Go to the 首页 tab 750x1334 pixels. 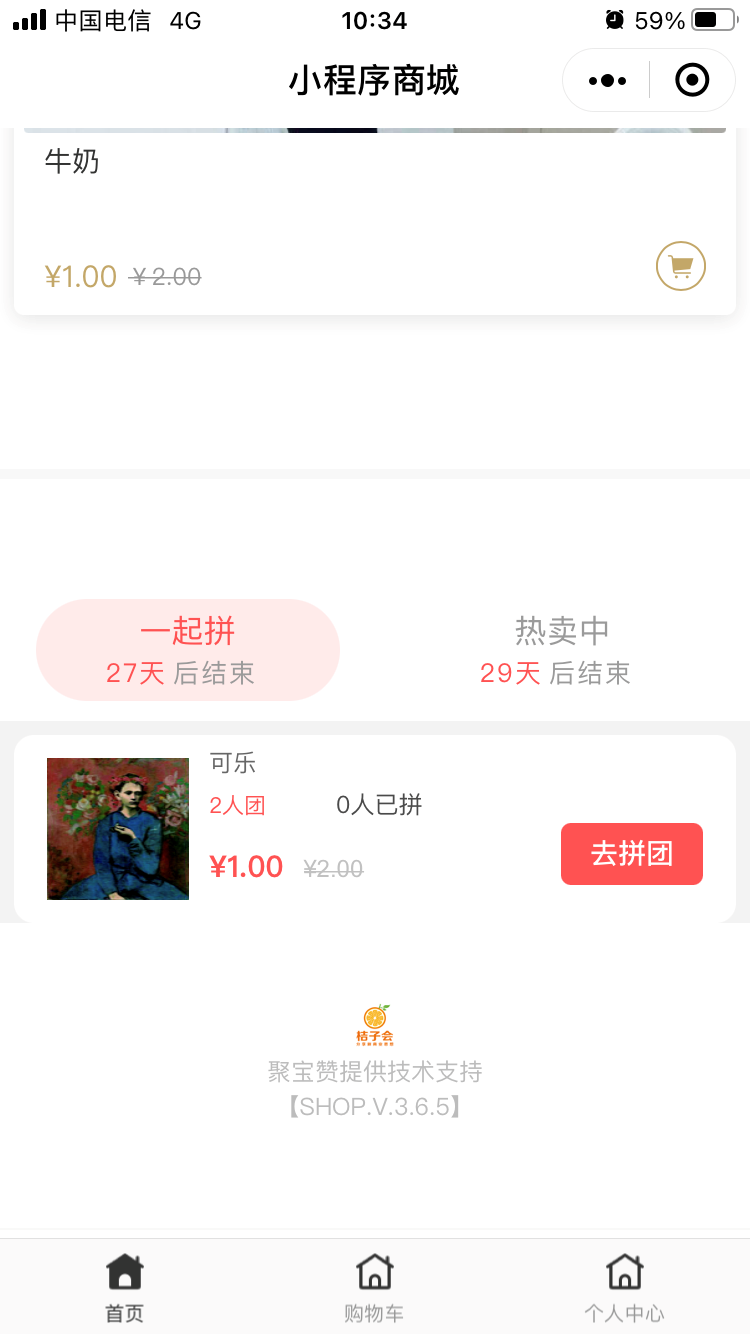pos(125,1287)
